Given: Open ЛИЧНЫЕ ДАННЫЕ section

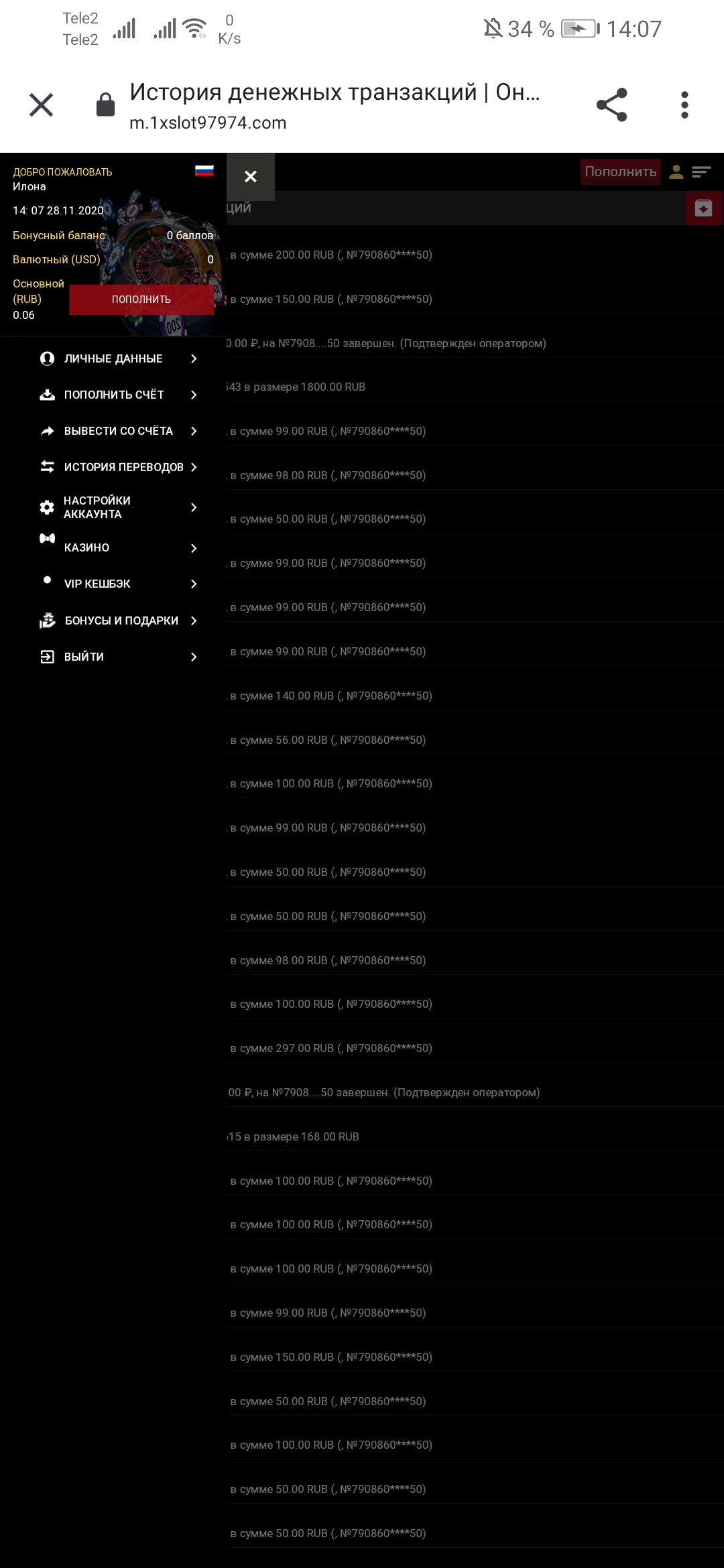Looking at the screenshot, I should (x=119, y=358).
